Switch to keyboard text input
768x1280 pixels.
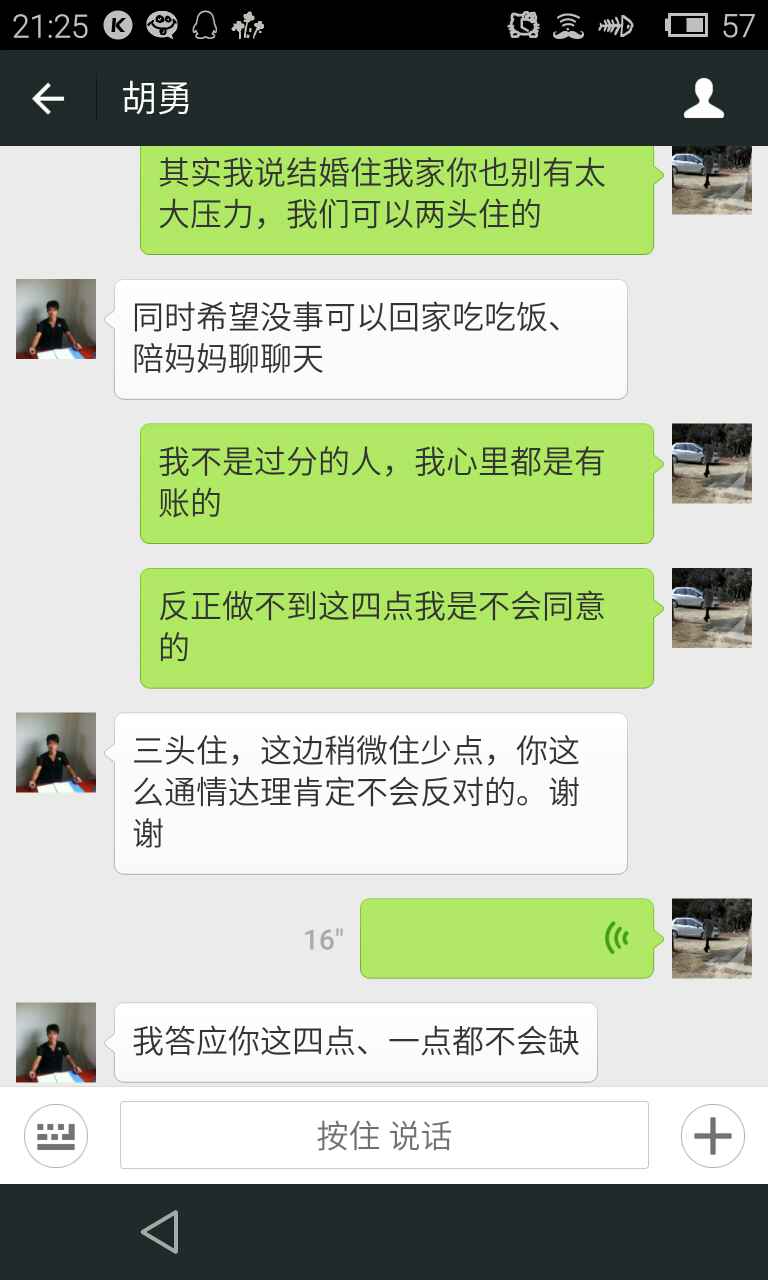[x=56, y=1136]
